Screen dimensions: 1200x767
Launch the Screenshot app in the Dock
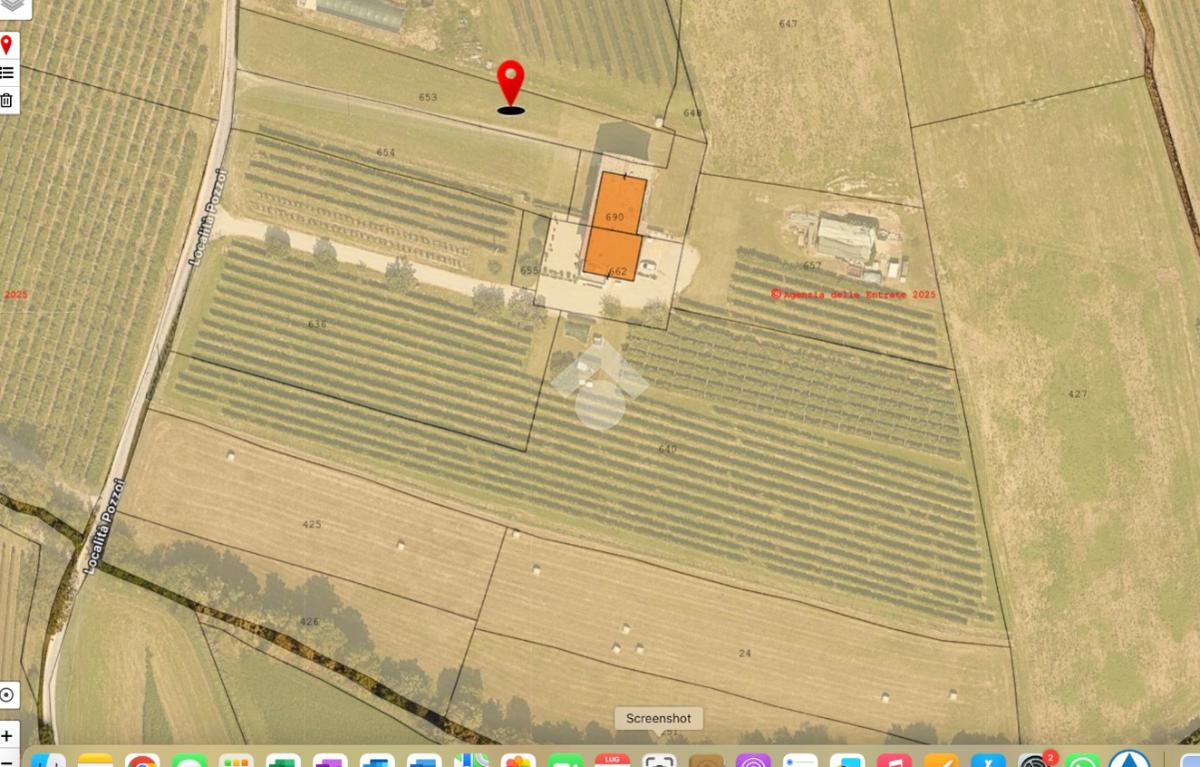tap(659, 762)
